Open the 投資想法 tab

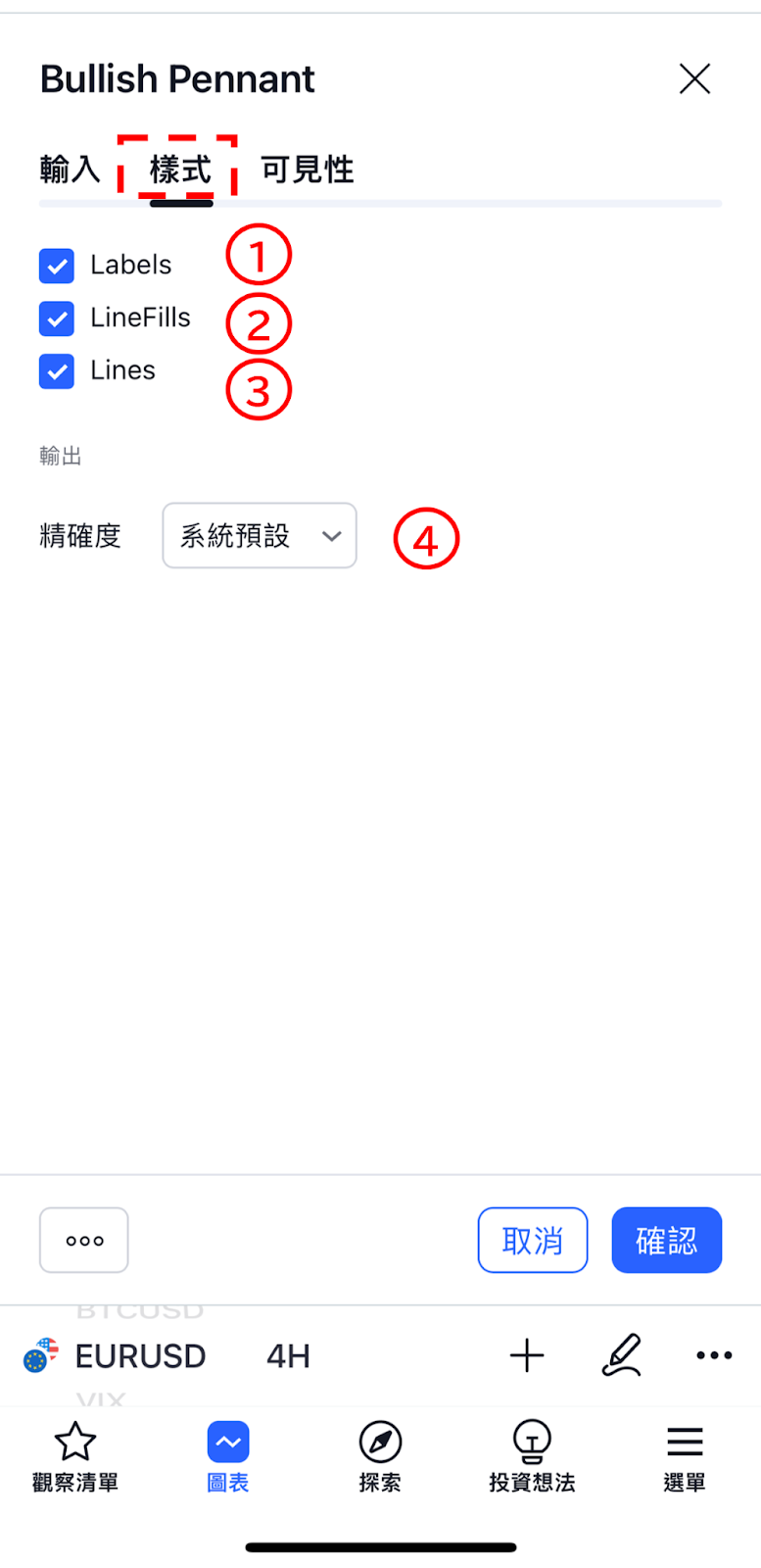click(x=532, y=1457)
